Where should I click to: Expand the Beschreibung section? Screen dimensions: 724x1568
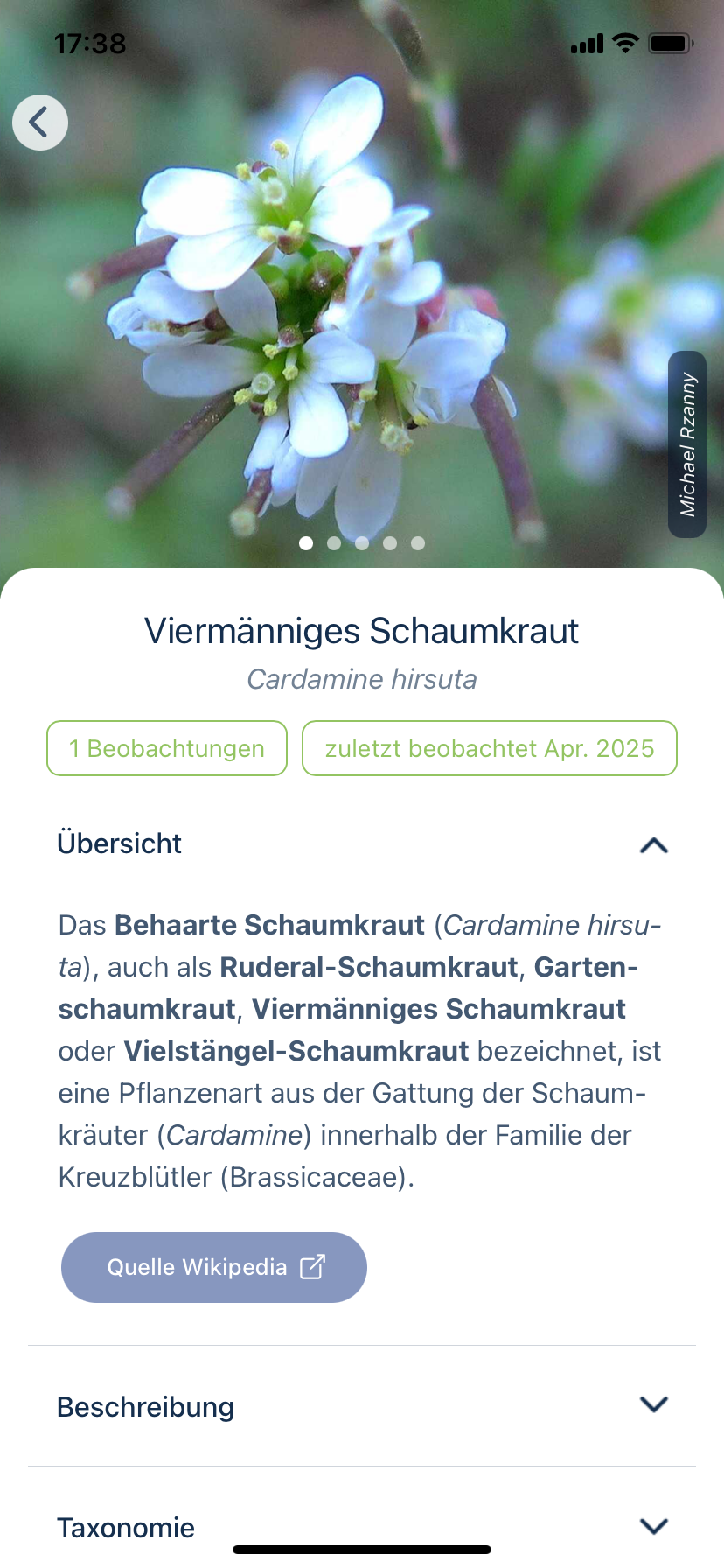[362, 1406]
